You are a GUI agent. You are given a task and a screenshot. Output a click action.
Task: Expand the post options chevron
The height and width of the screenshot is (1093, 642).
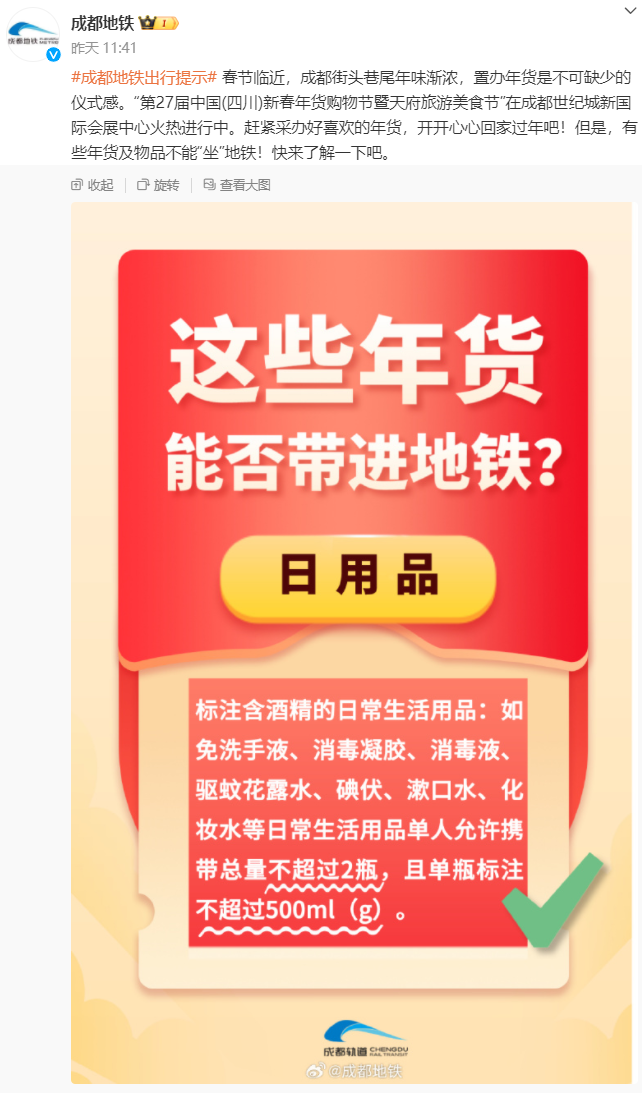[x=629, y=10]
